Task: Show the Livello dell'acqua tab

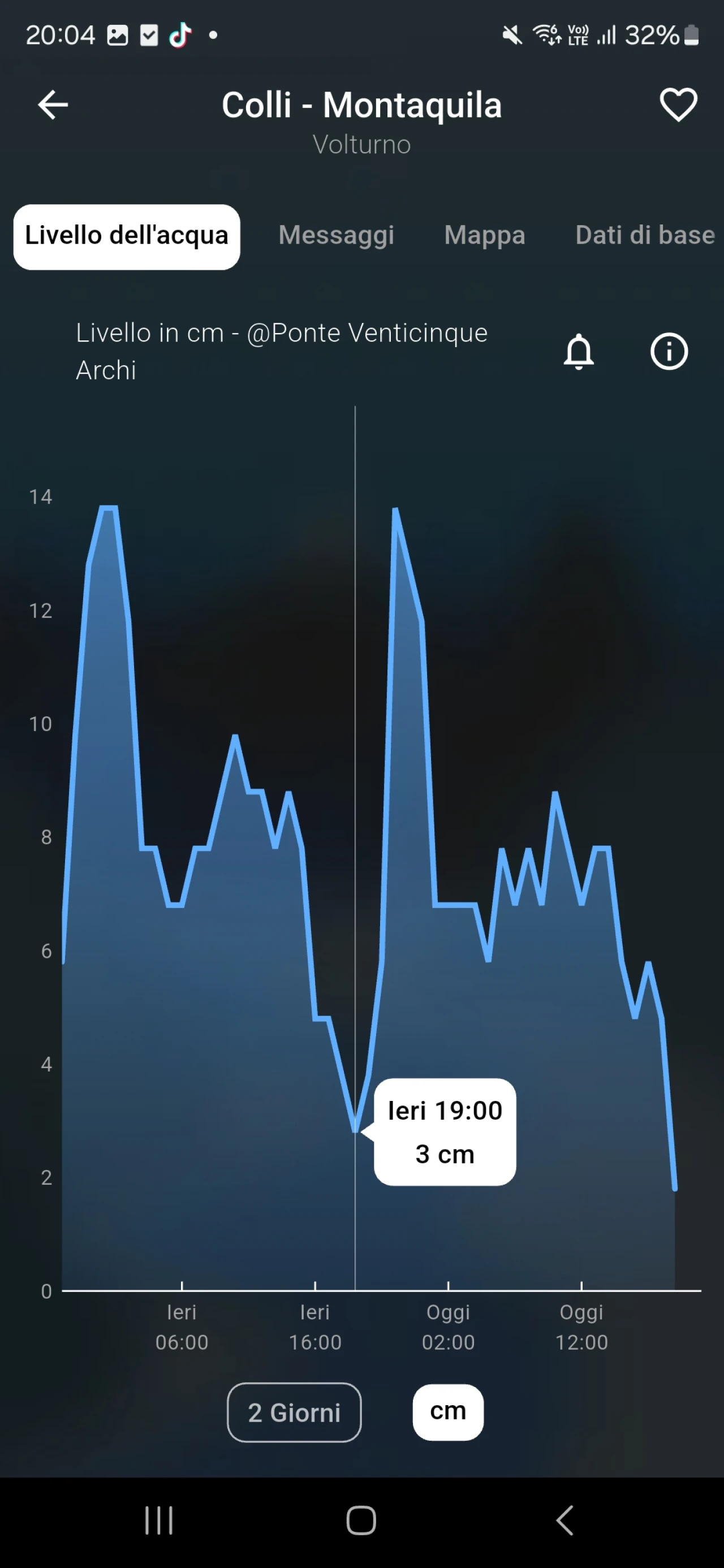Action: (x=127, y=237)
